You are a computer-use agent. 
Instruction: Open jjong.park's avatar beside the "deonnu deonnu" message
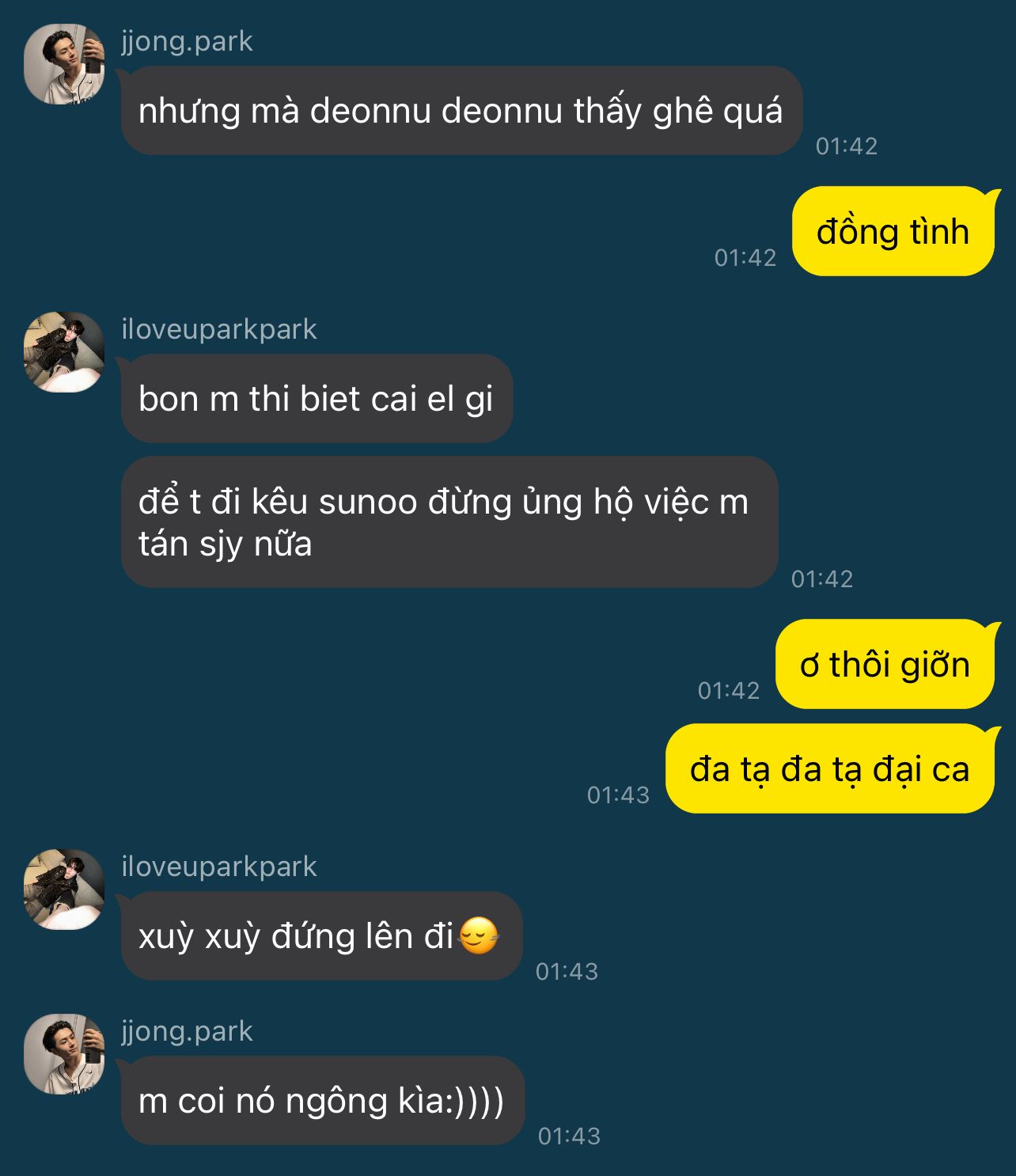(x=64, y=64)
